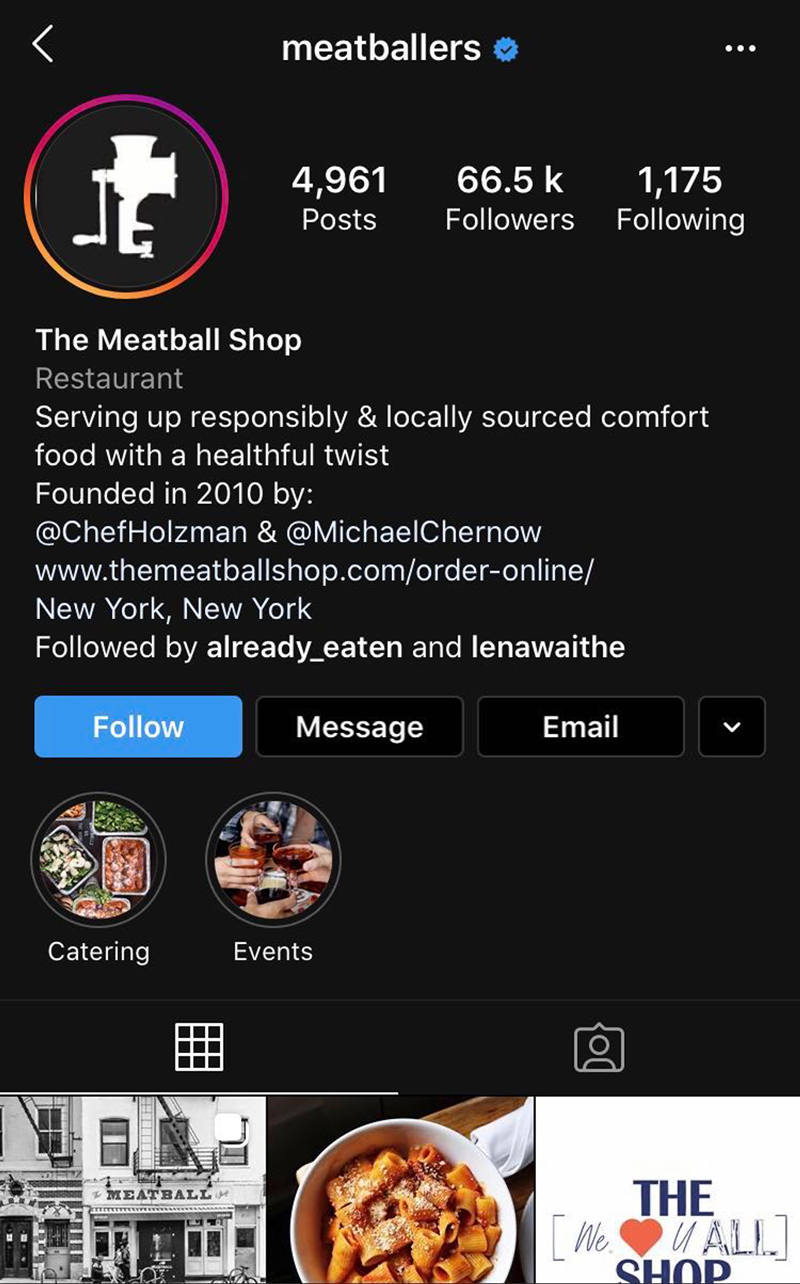The height and width of the screenshot is (1284, 800).
Task: Open the Following list
Action: click(681, 197)
